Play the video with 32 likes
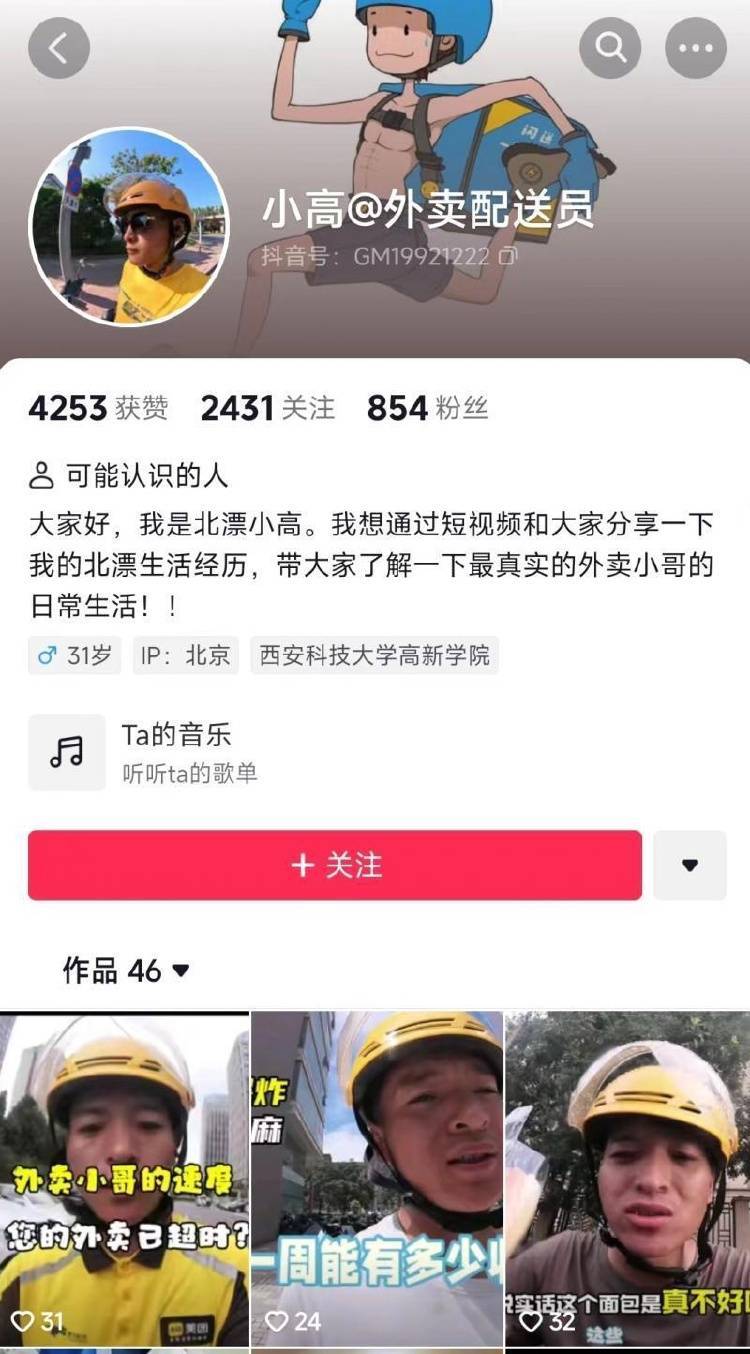750x1354 pixels. (628, 1180)
